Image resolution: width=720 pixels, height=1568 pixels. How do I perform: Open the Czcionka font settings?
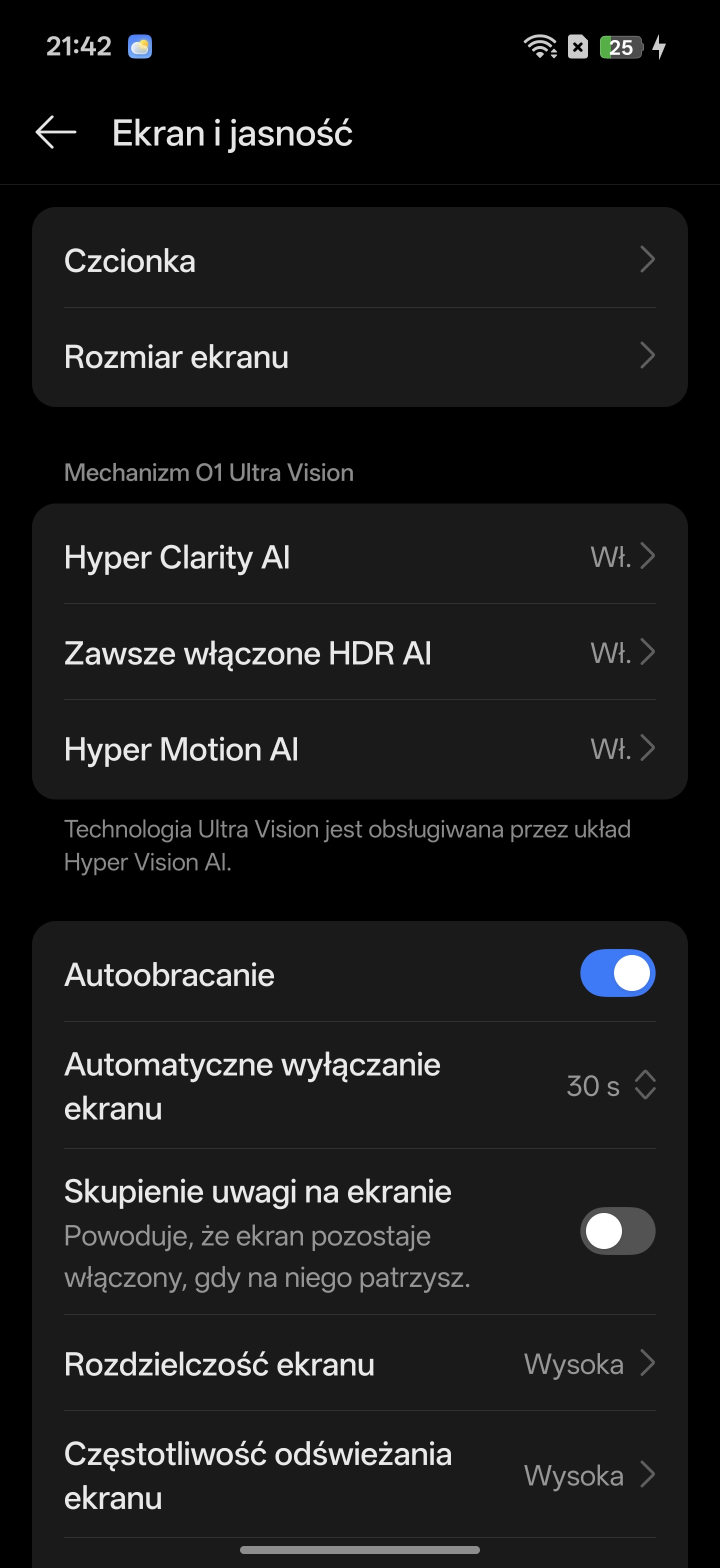click(x=359, y=260)
